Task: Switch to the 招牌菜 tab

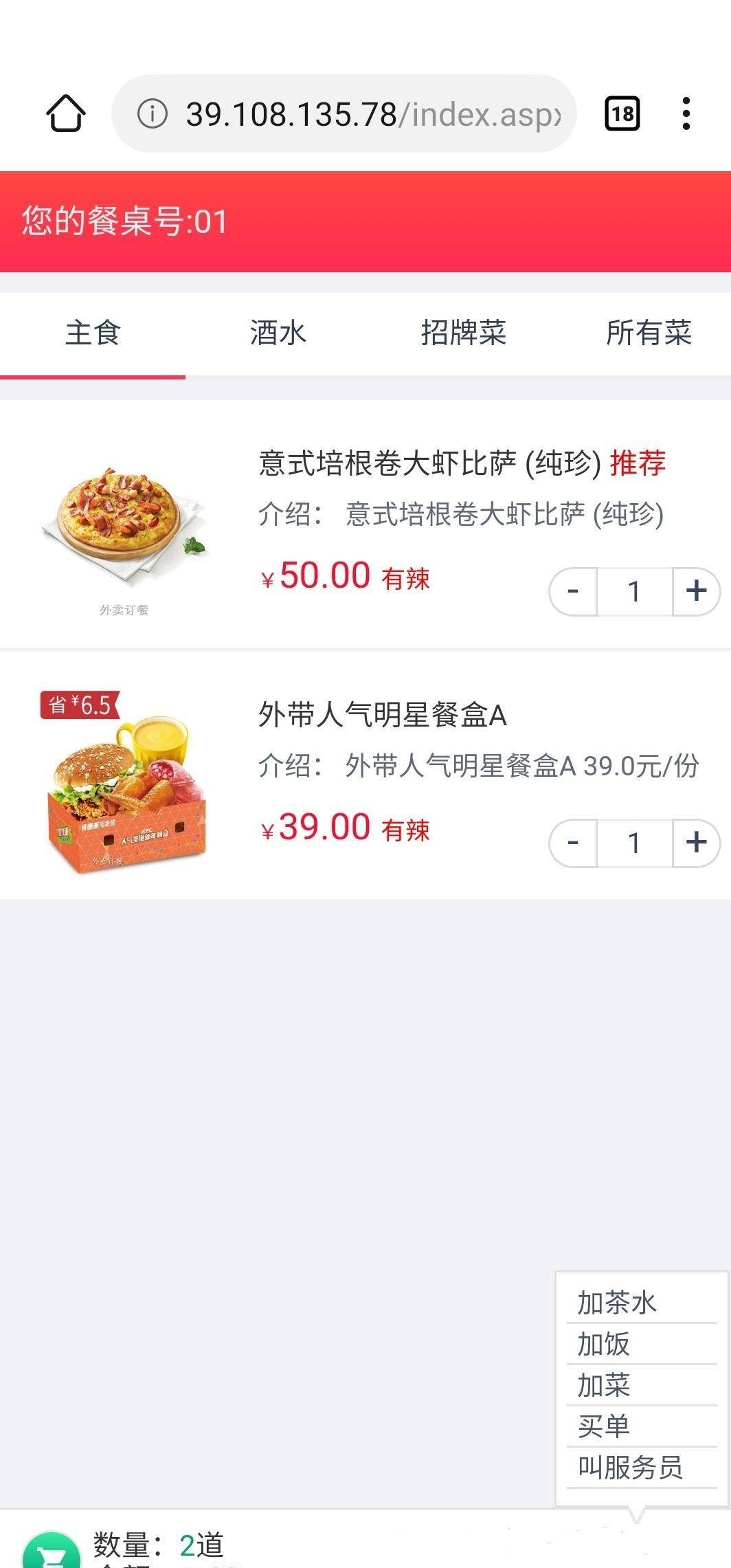Action: click(x=463, y=333)
